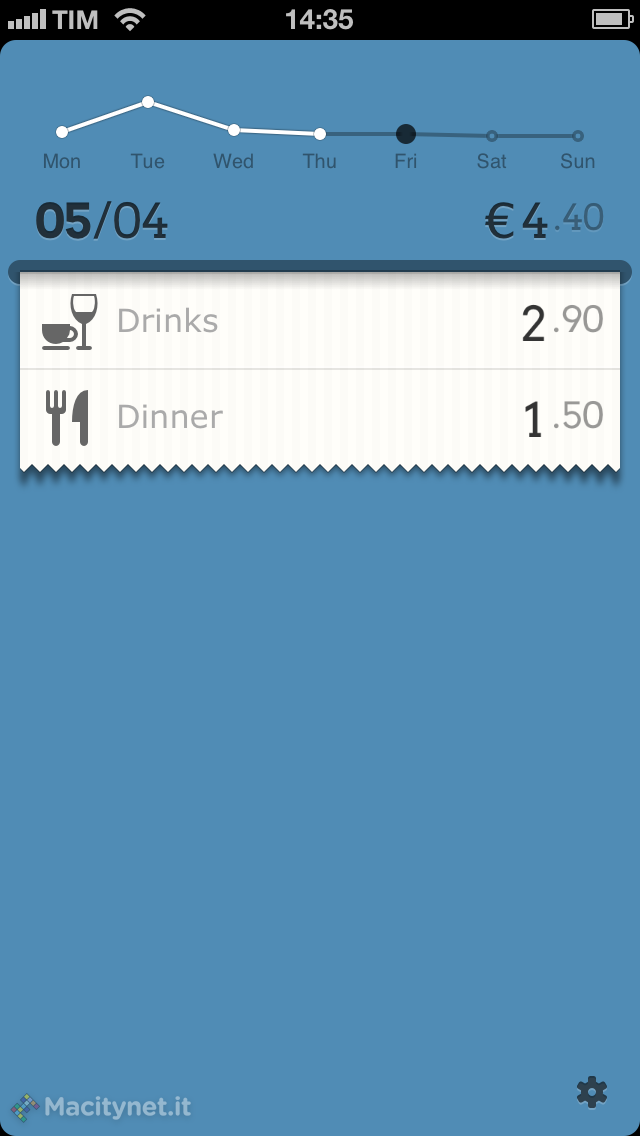Open the settings gear
This screenshot has width=640, height=1136.
point(592,1092)
